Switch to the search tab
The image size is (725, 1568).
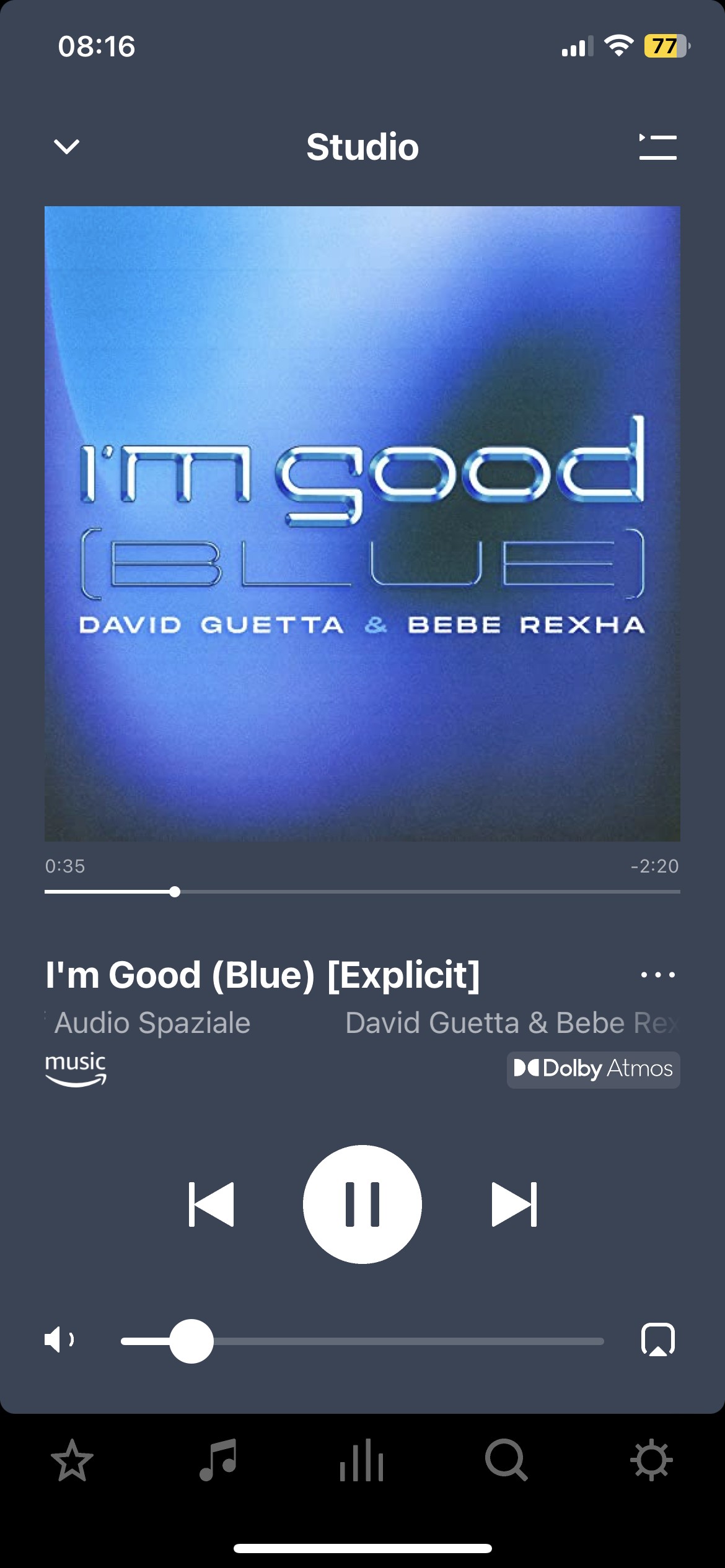(x=506, y=1460)
